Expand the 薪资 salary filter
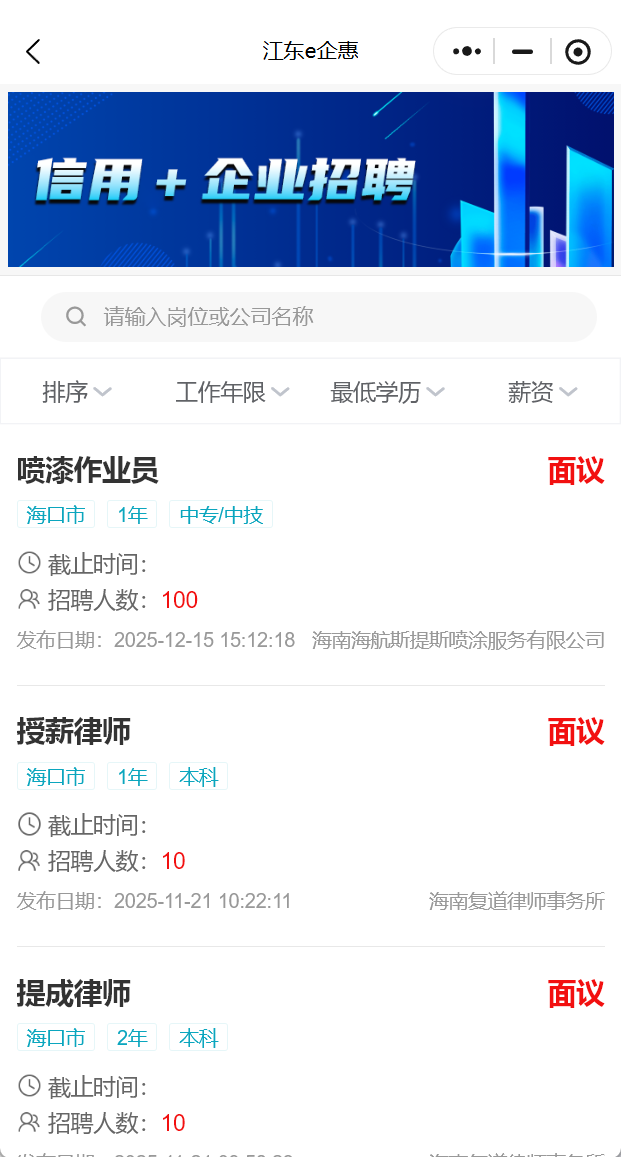 [542, 393]
